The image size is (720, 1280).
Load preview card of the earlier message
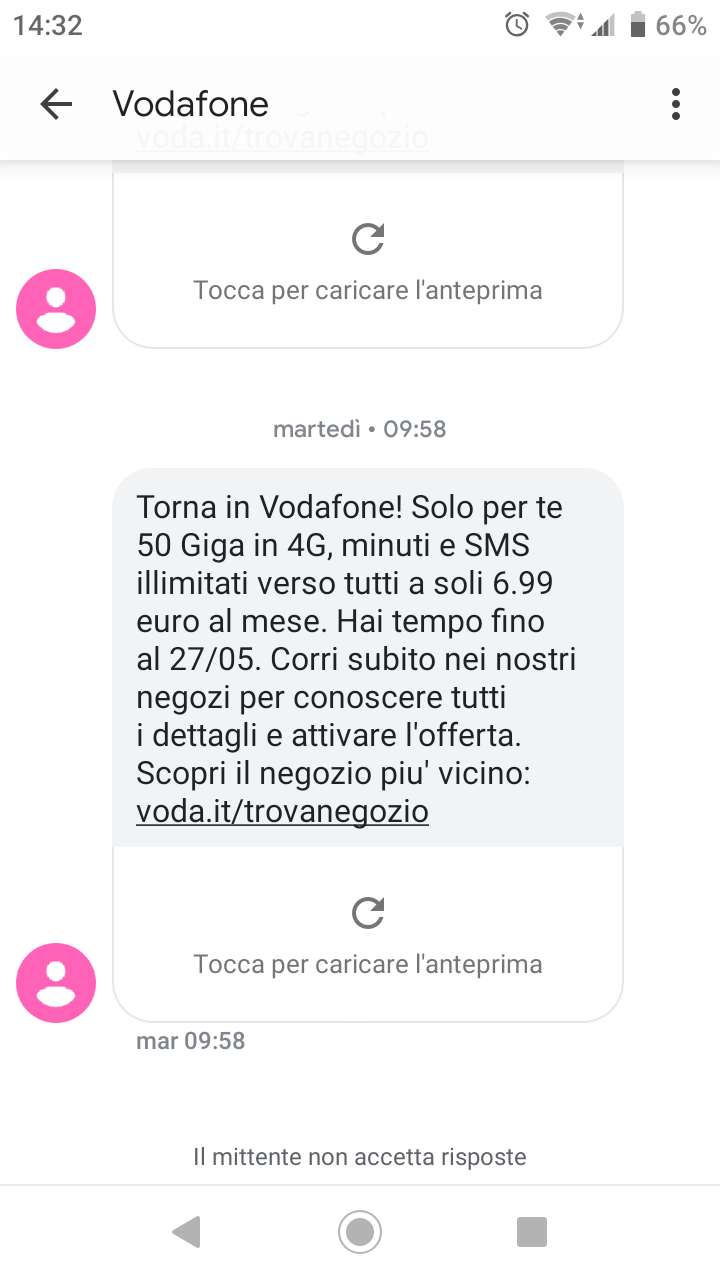click(368, 261)
